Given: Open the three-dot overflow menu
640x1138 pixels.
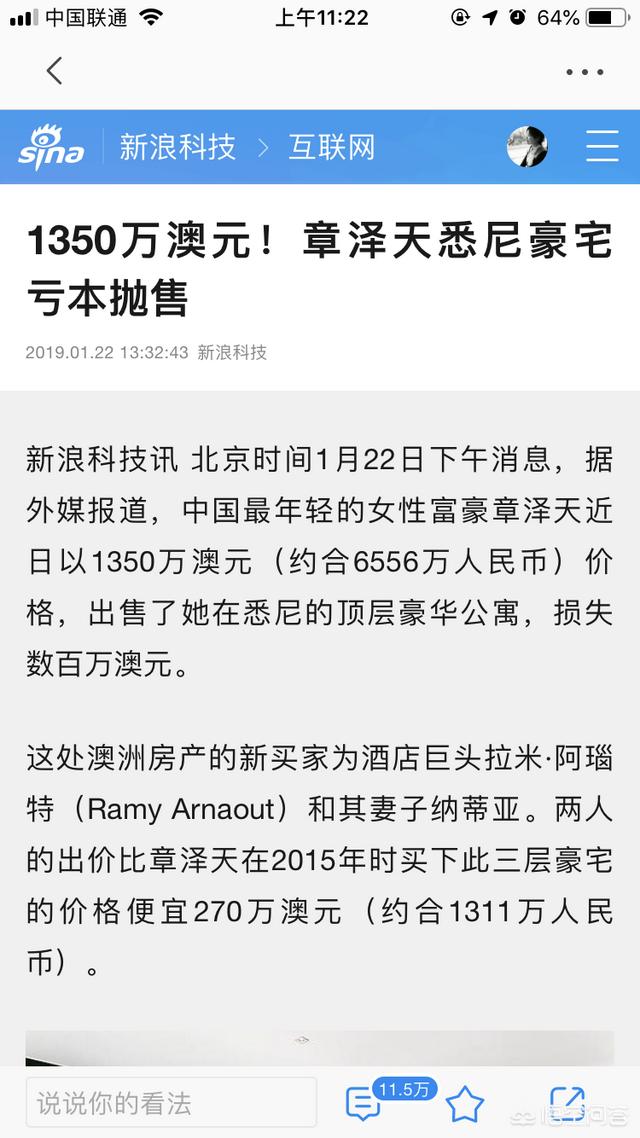Looking at the screenshot, I should coord(585,72).
